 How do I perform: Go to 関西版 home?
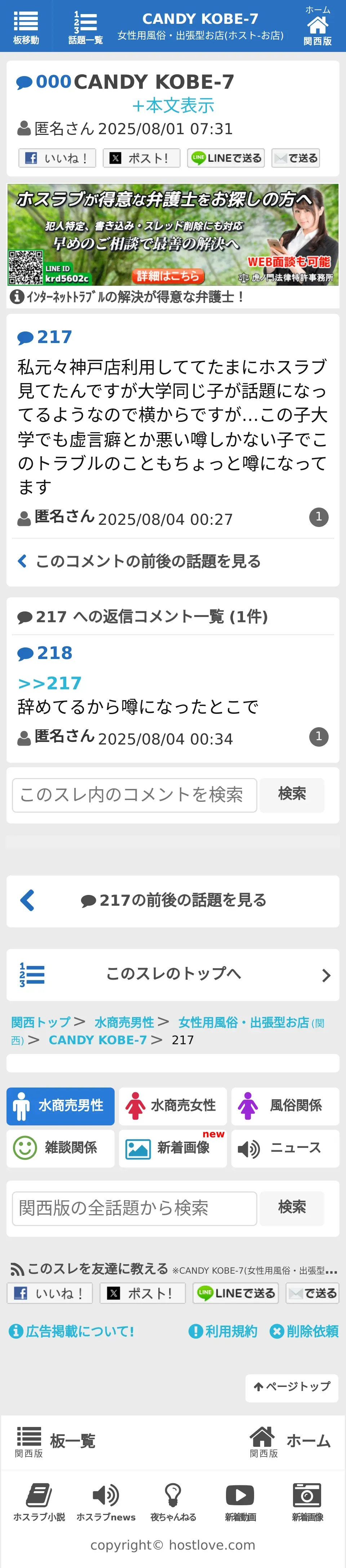(x=318, y=27)
